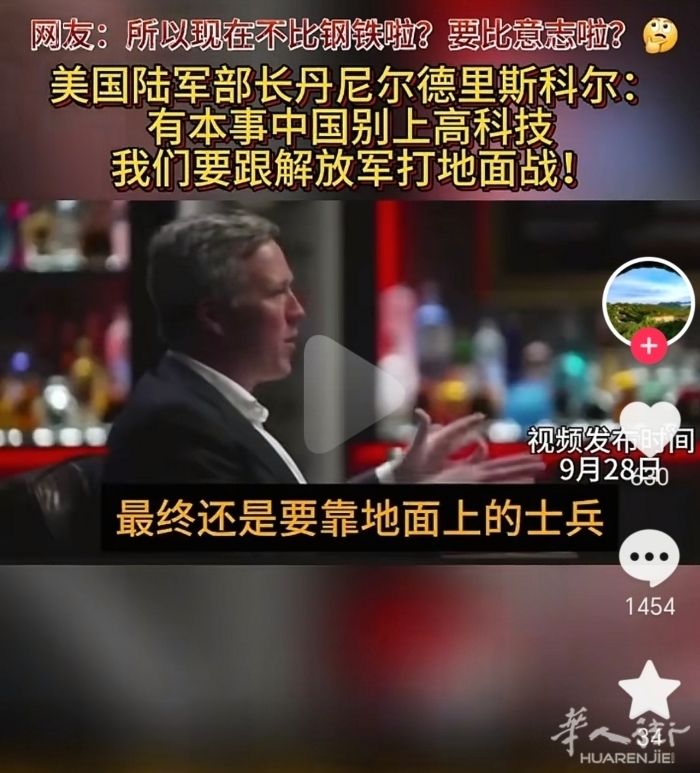This screenshot has width=700, height=773.
Task: Open the comments with 1454 replies
Action: [x=649, y=558]
